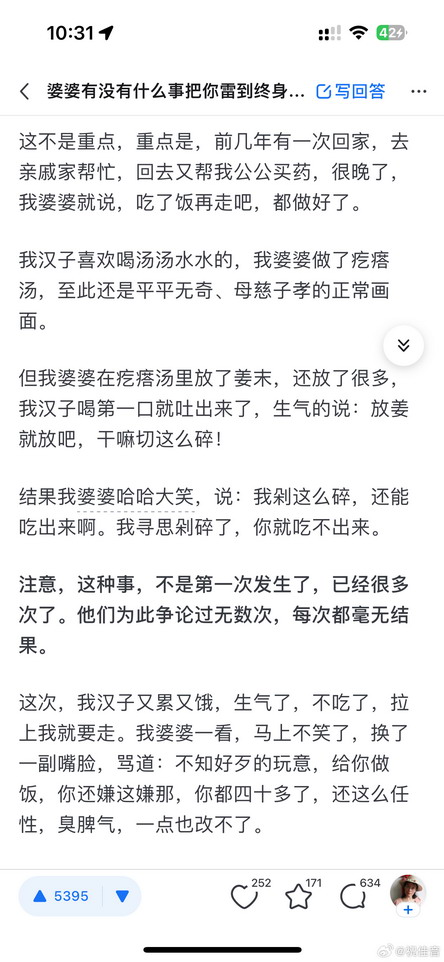The height and width of the screenshot is (962, 444).
Task: Open the three-dot overflow menu
Action: click(x=419, y=91)
